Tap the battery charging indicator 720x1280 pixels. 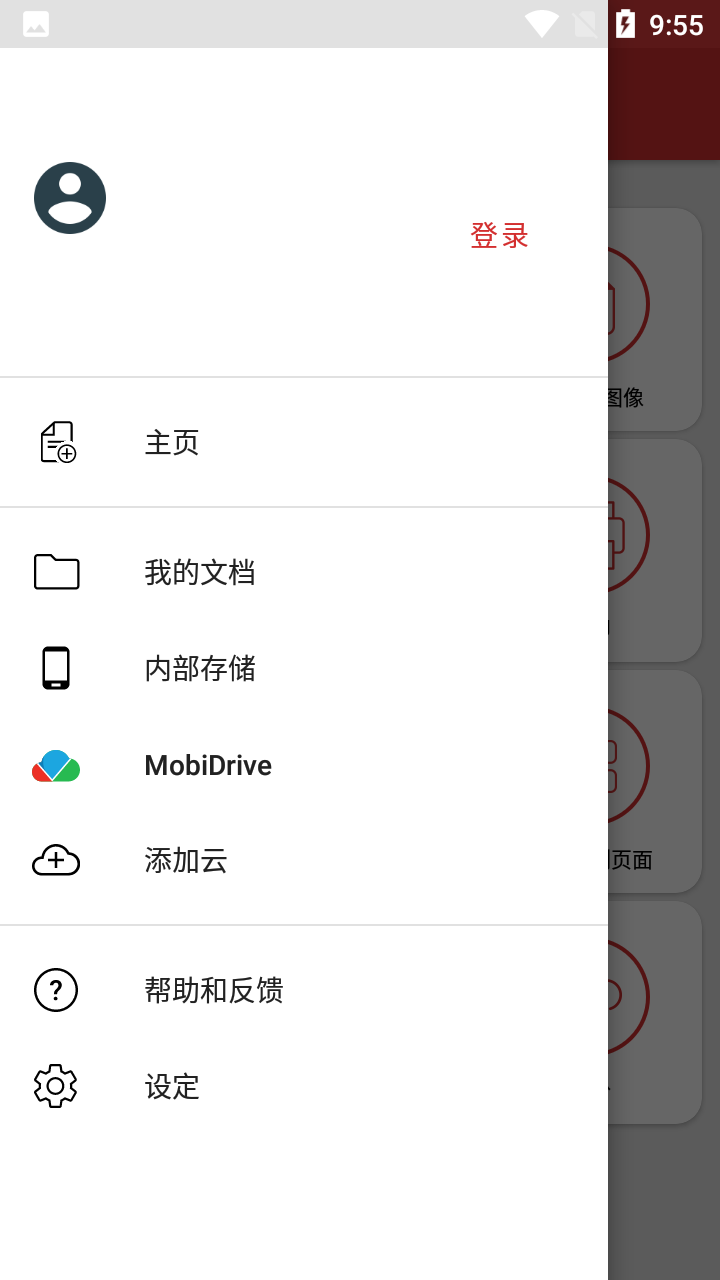coord(625,23)
